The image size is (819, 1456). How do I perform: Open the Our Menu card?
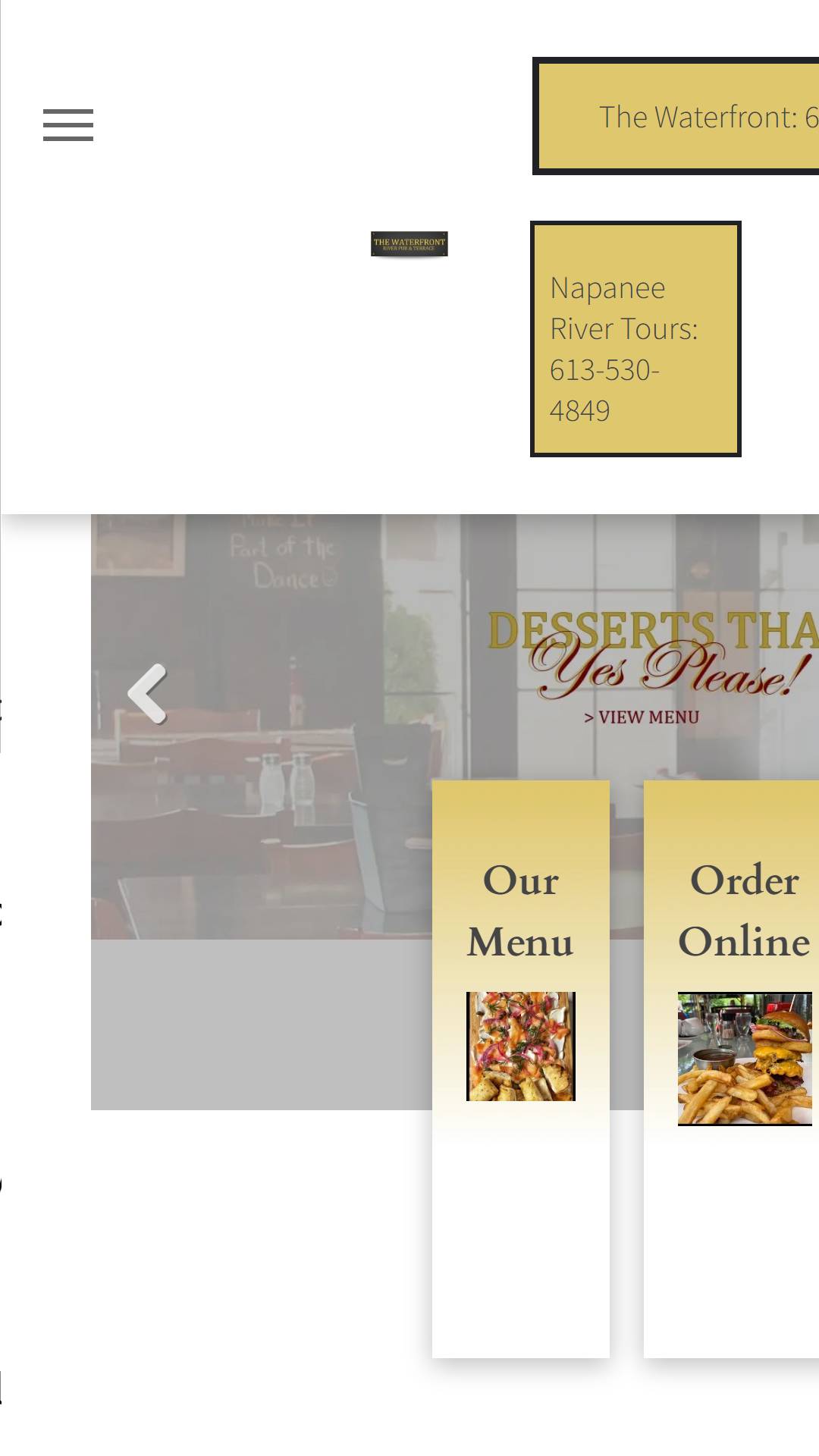[521, 1068]
